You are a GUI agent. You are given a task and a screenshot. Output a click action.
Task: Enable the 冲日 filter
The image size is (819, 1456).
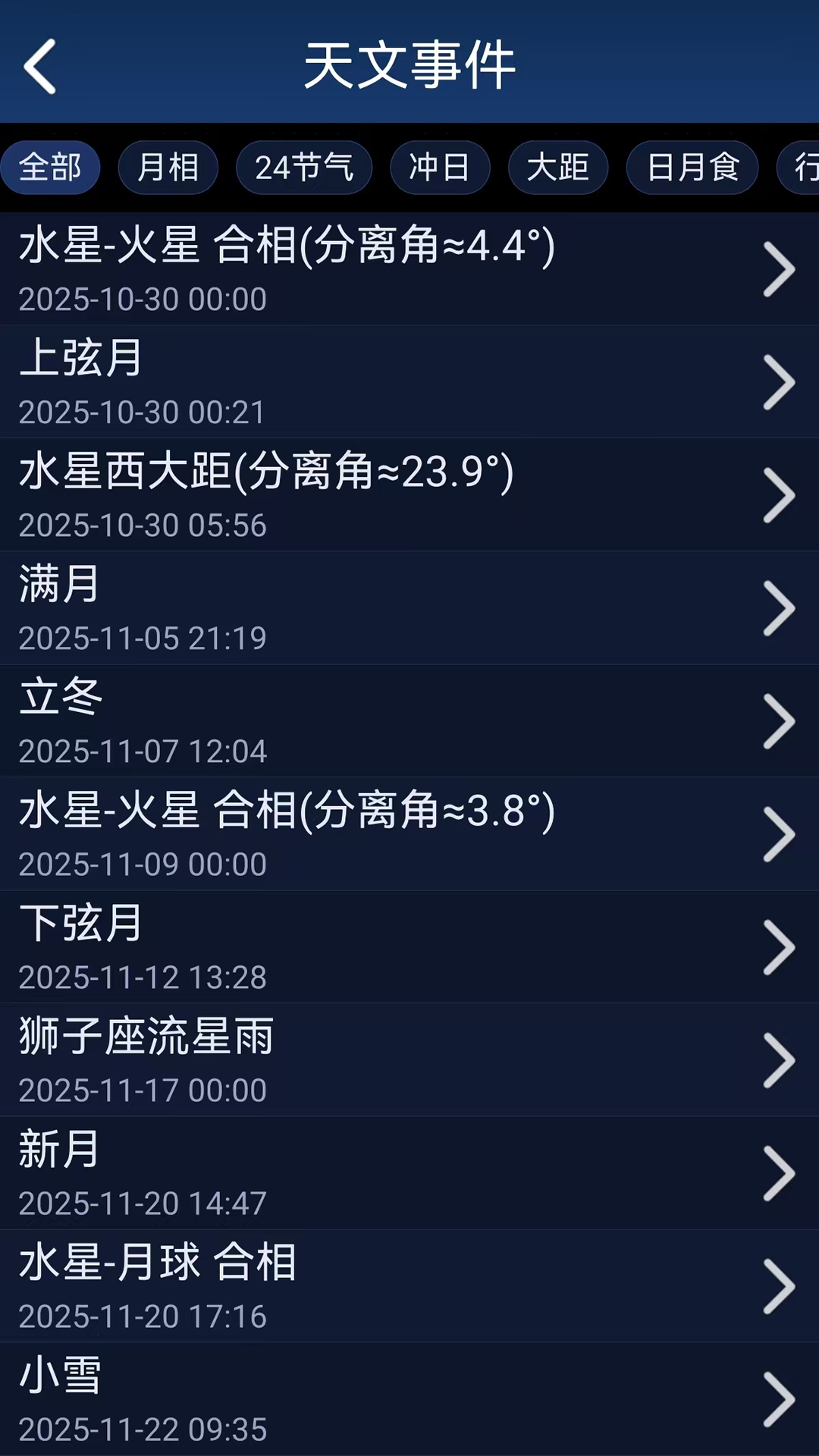pos(440,168)
